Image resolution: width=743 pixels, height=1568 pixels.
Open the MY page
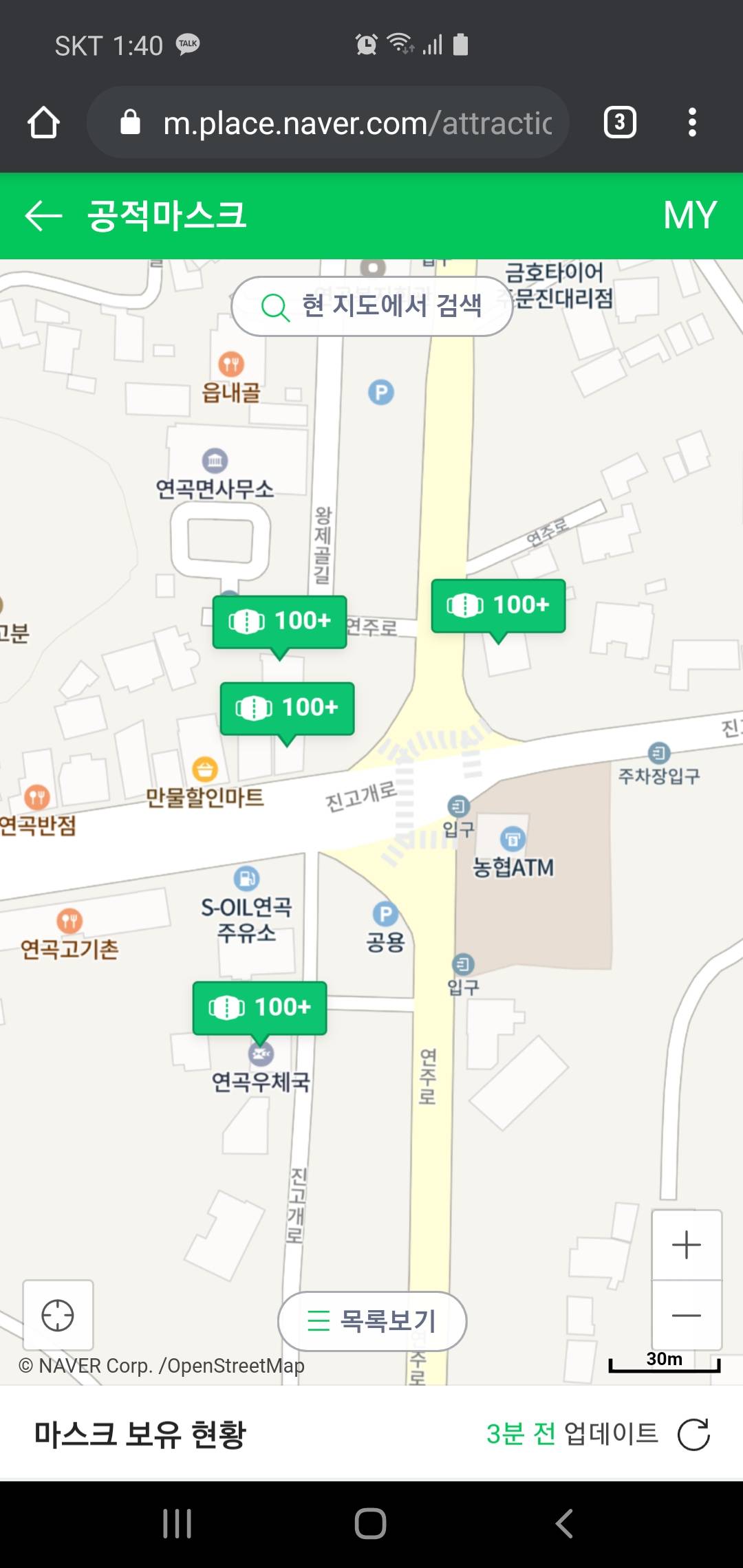(689, 215)
